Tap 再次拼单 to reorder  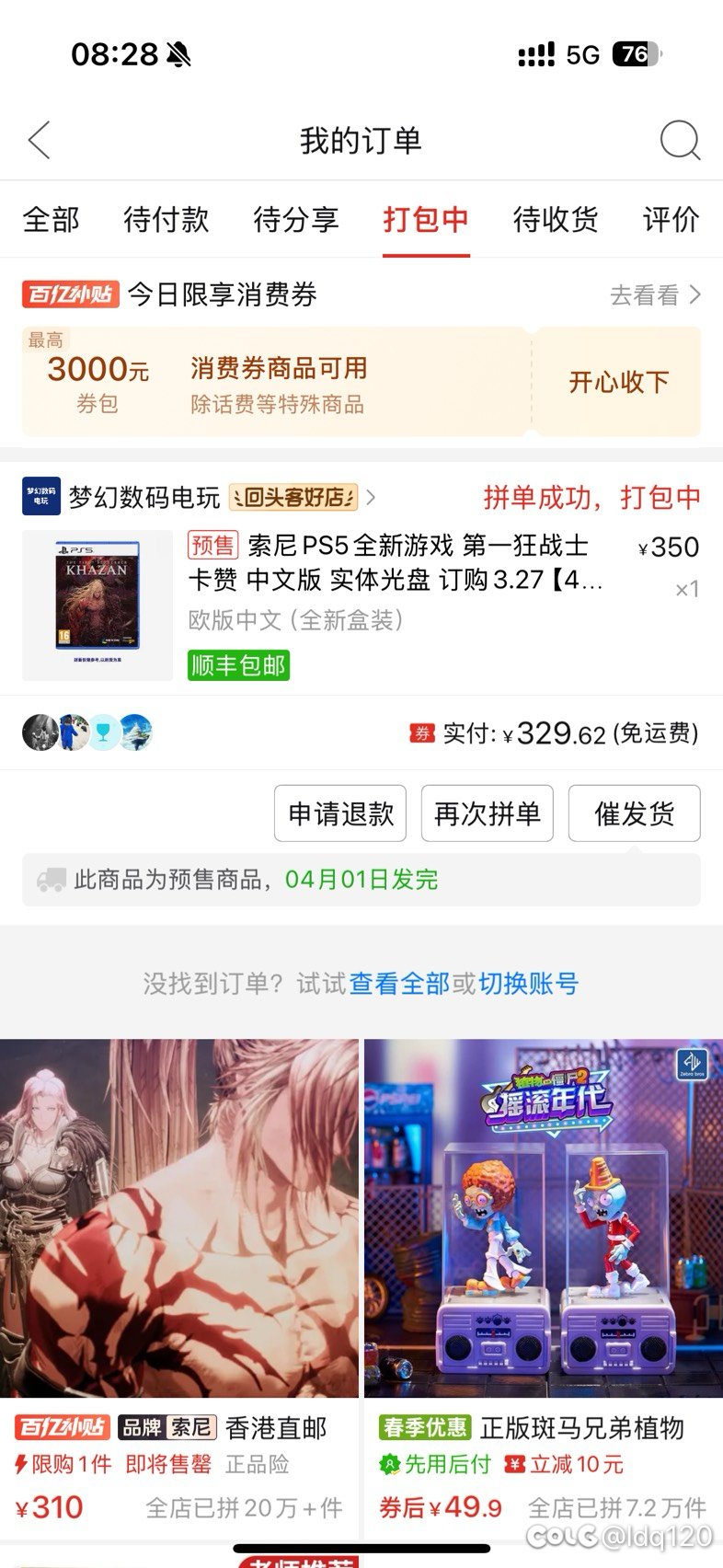[x=487, y=813]
